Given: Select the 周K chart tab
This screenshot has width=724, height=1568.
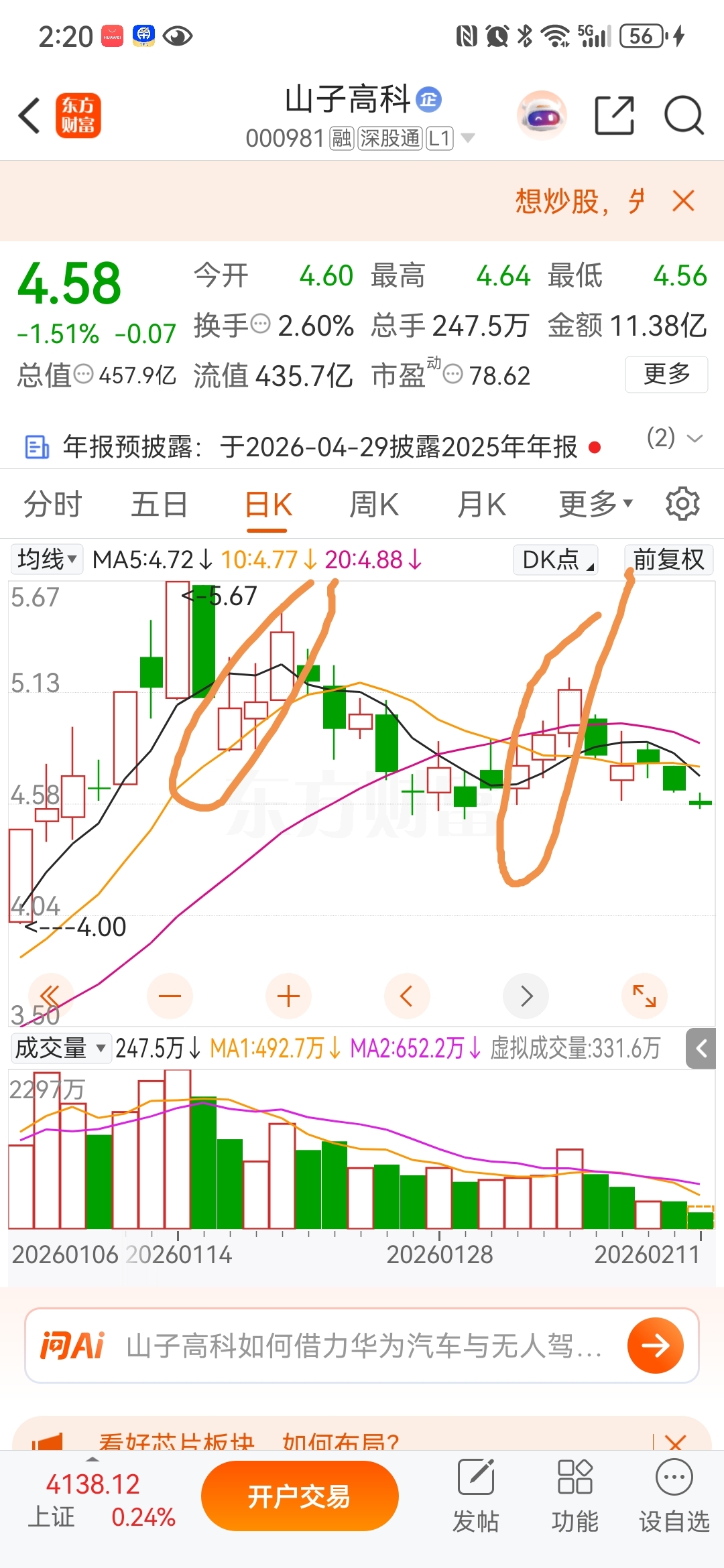Looking at the screenshot, I should point(374,504).
